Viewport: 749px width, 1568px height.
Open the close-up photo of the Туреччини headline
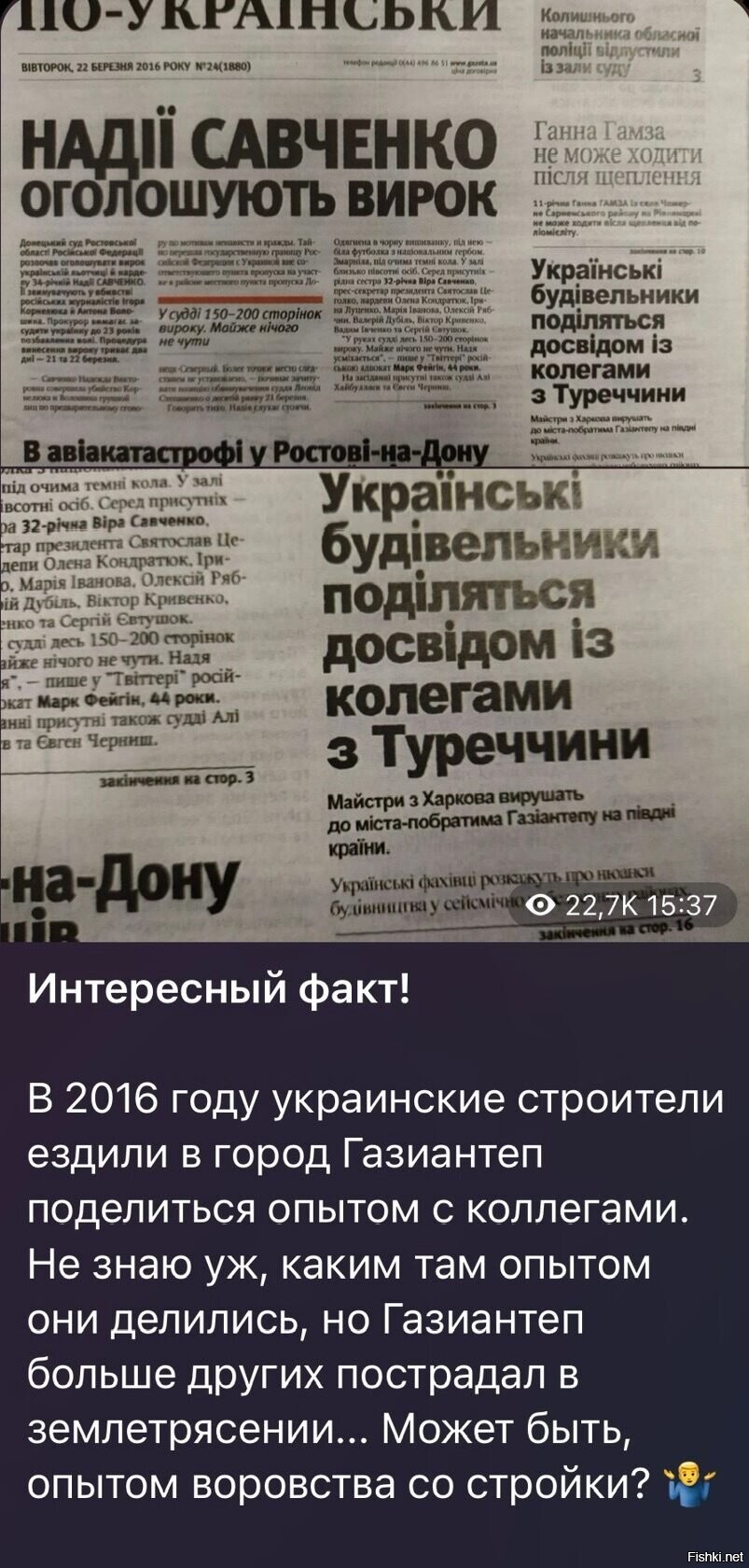pyautogui.click(x=374, y=698)
